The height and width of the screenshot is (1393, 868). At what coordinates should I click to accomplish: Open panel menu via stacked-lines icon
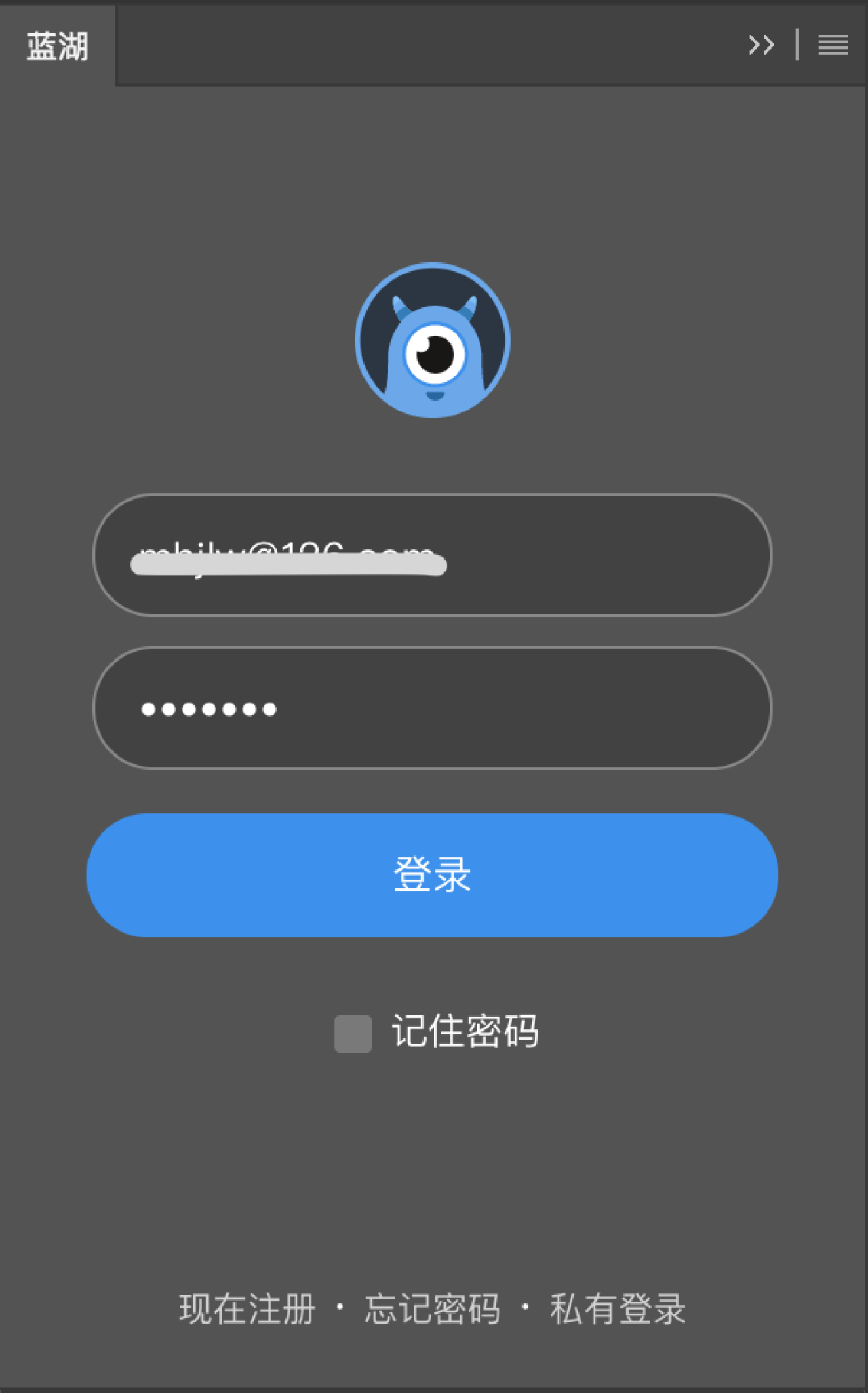833,45
